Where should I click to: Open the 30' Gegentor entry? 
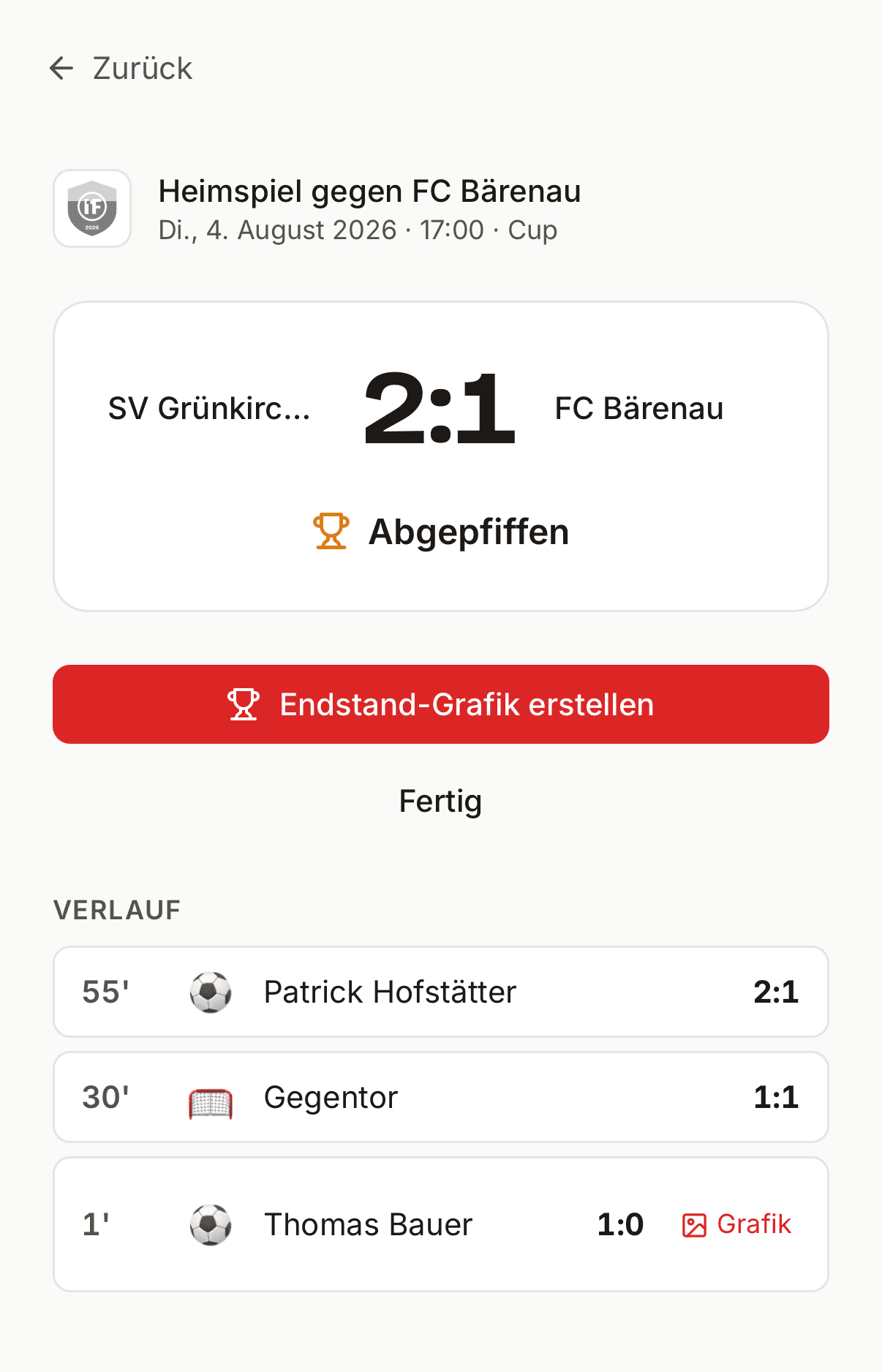click(441, 1097)
